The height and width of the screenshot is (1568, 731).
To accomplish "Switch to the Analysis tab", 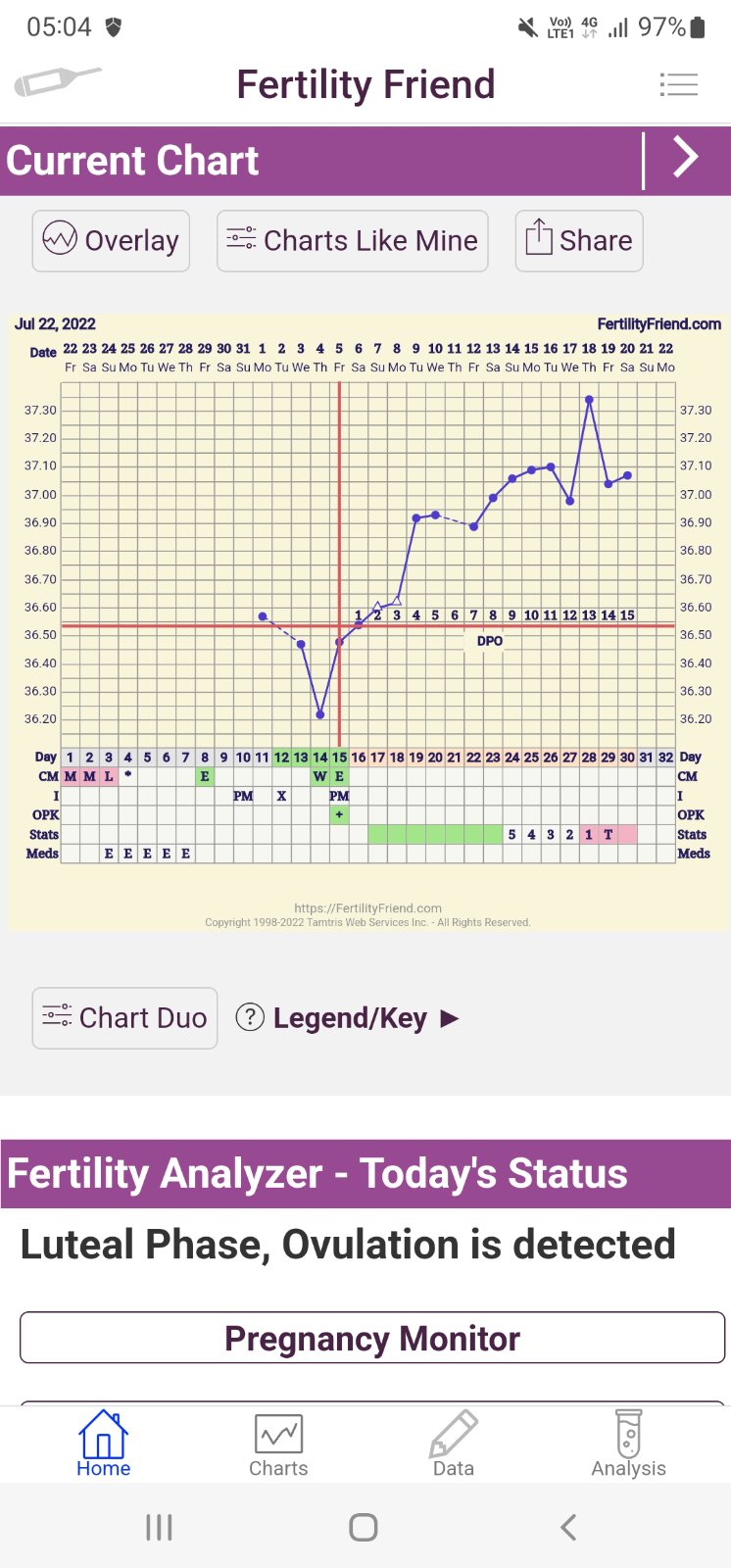I will pos(628,1444).
